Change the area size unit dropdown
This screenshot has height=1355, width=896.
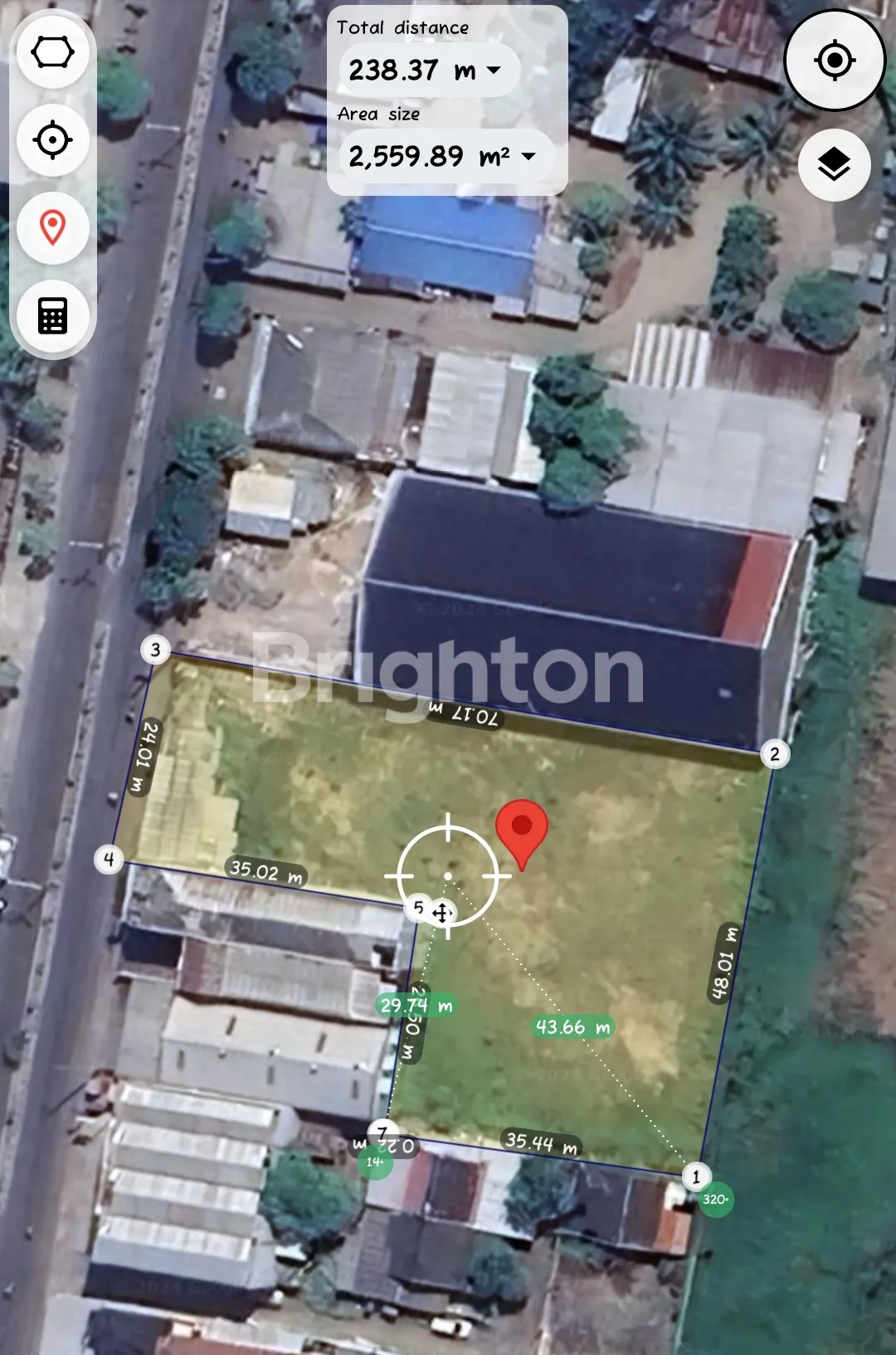point(446,156)
